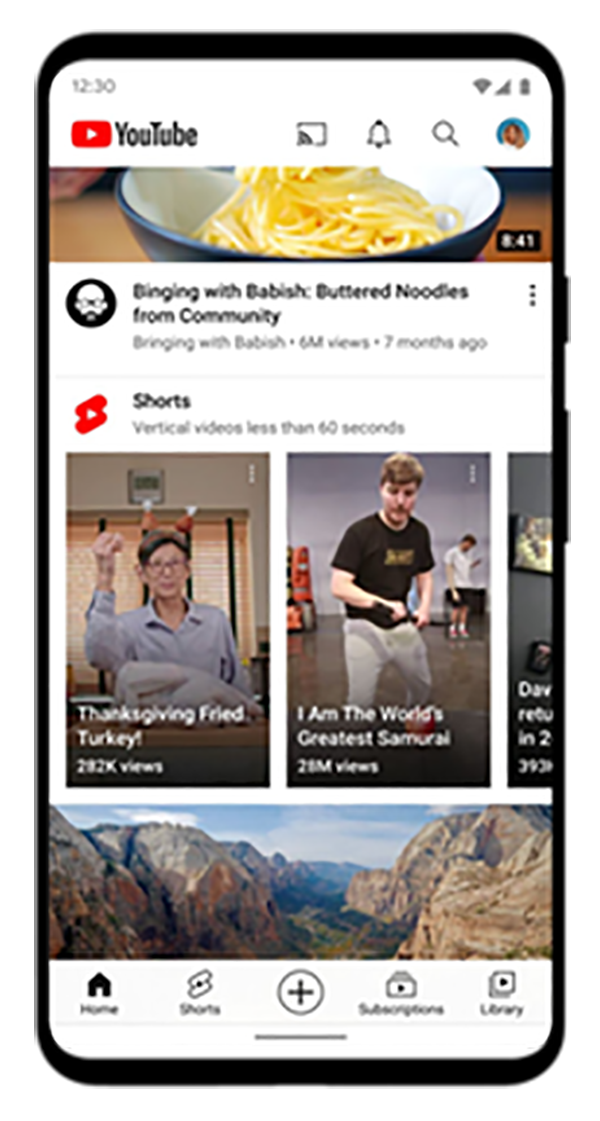600x1121 pixels.
Task: Create a new video with plus button
Action: click(300, 993)
